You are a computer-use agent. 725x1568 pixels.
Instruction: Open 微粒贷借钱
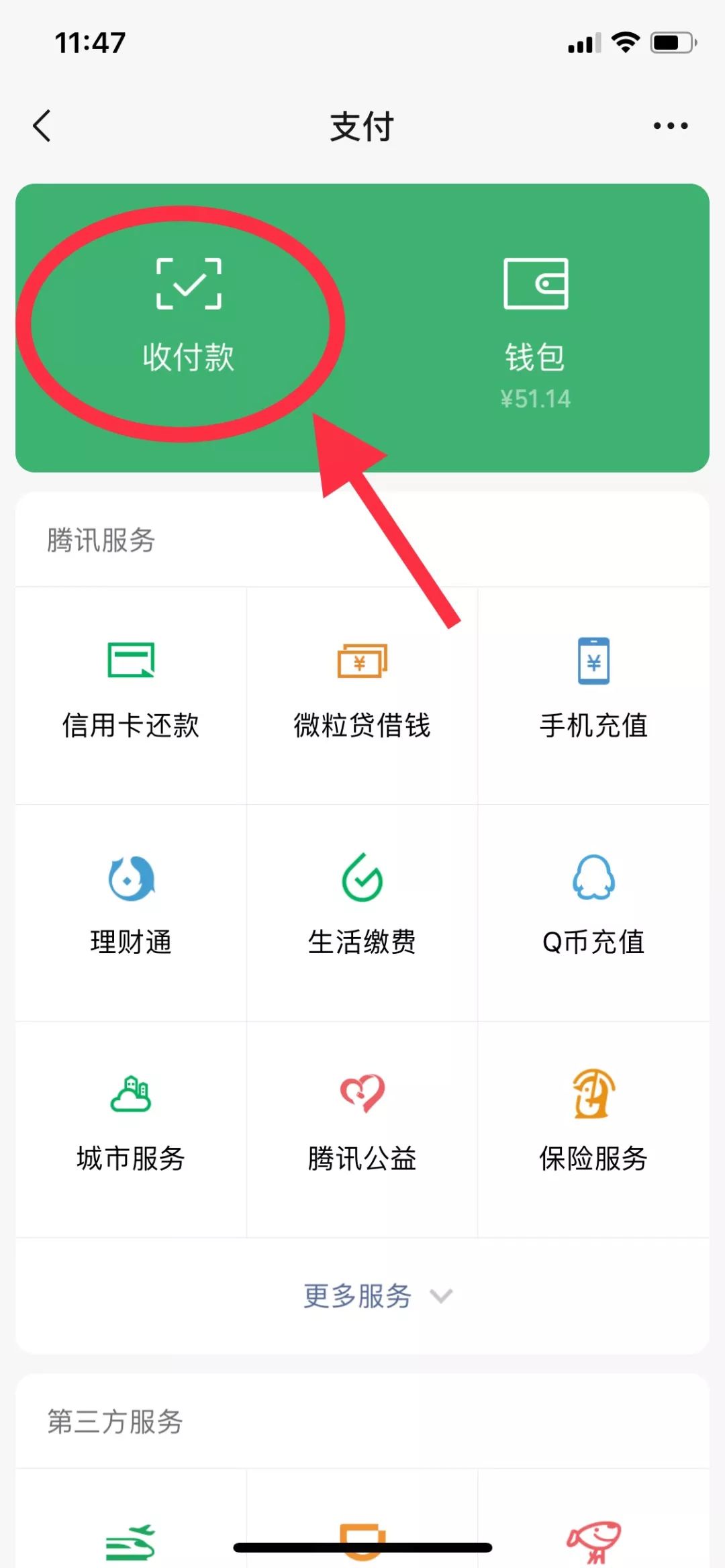pyautogui.click(x=362, y=695)
